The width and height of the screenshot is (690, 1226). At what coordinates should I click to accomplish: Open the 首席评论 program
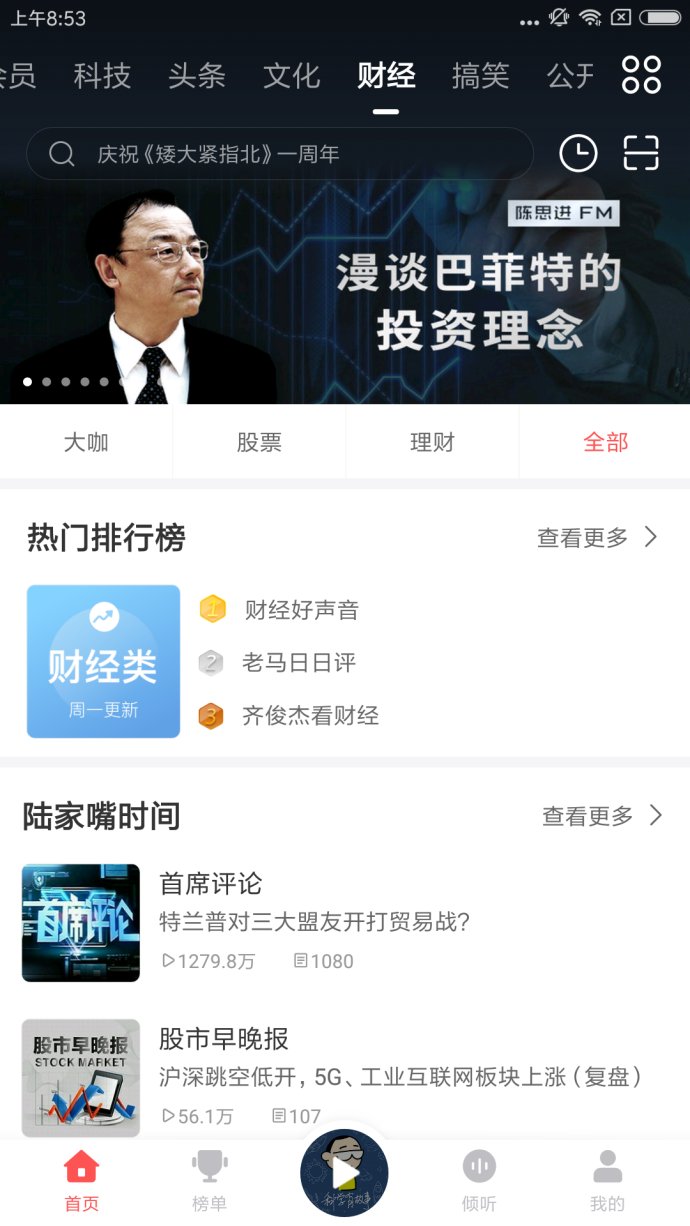tap(210, 883)
